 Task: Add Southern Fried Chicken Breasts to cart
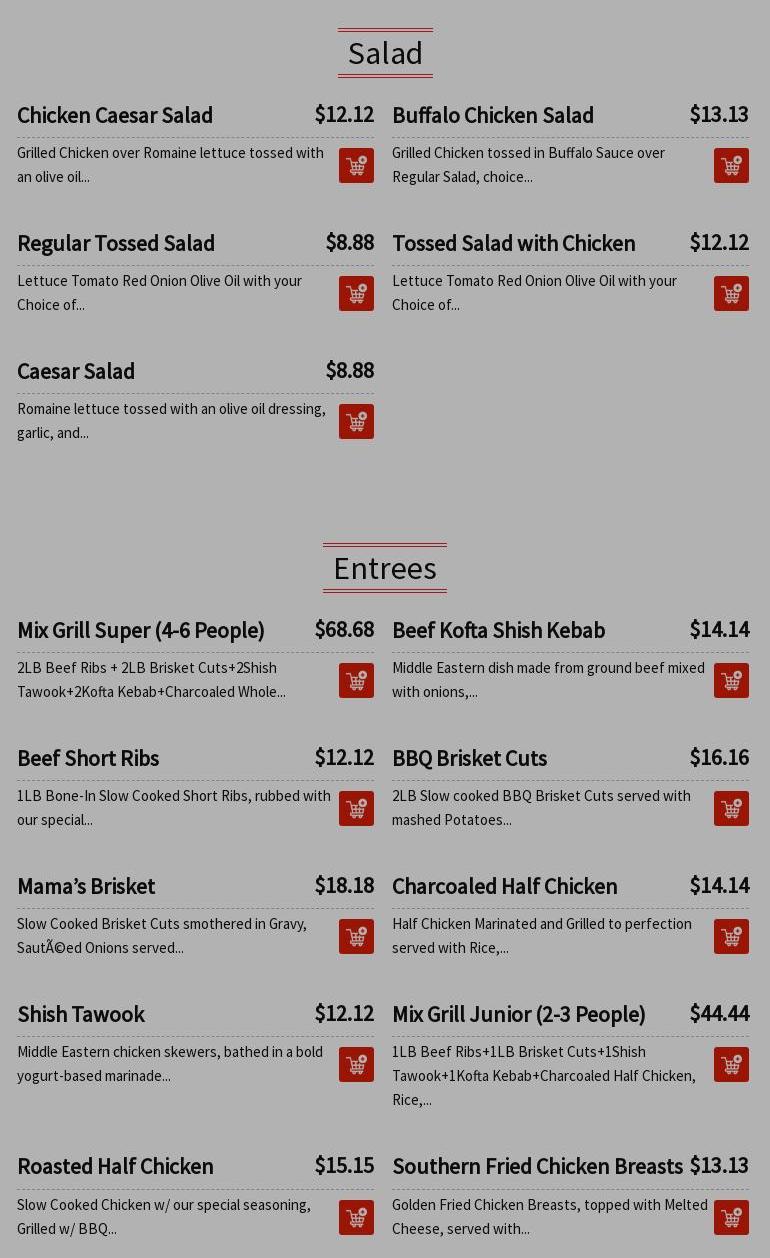tap(731, 1218)
